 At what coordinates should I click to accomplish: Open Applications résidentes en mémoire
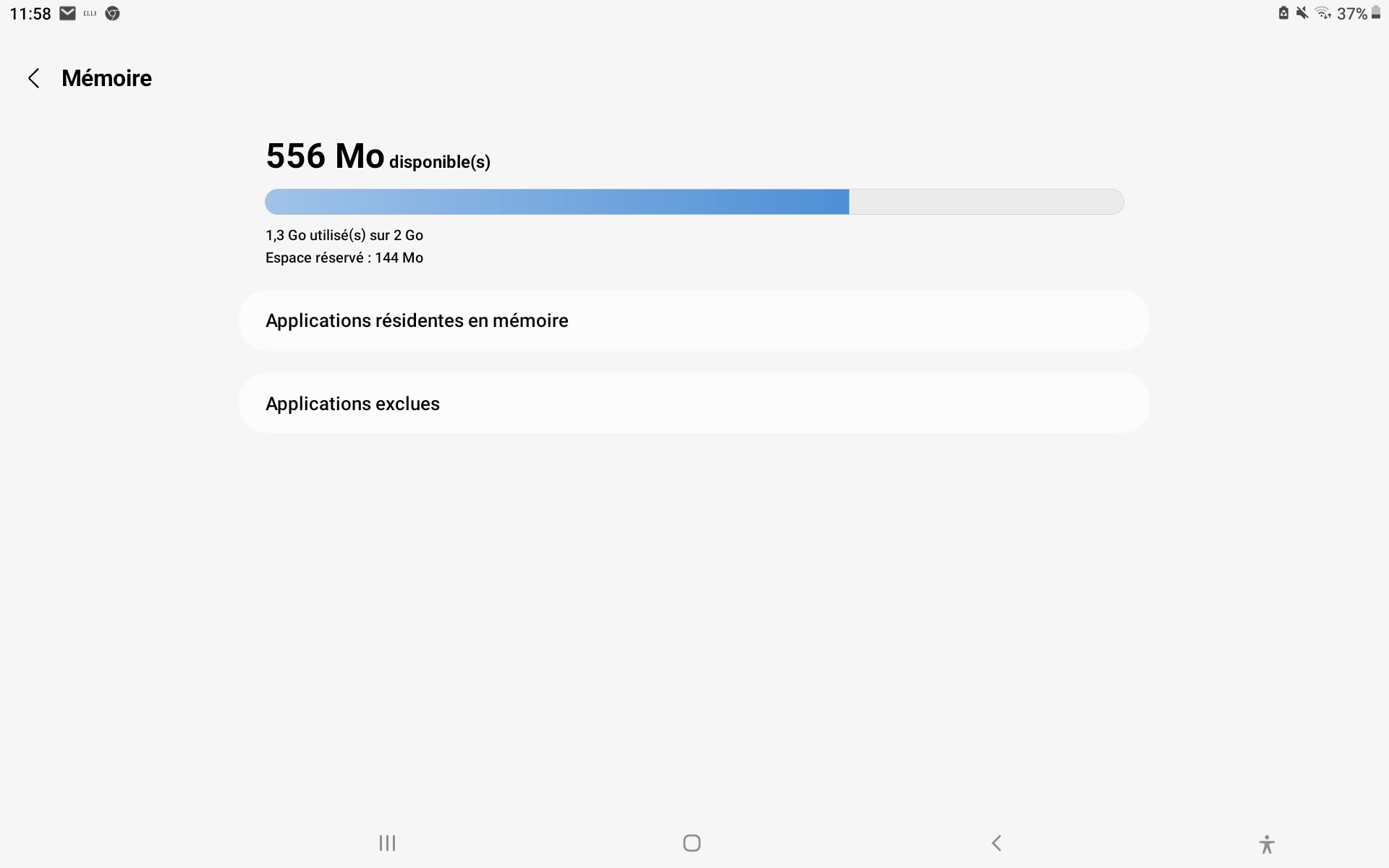click(x=694, y=320)
